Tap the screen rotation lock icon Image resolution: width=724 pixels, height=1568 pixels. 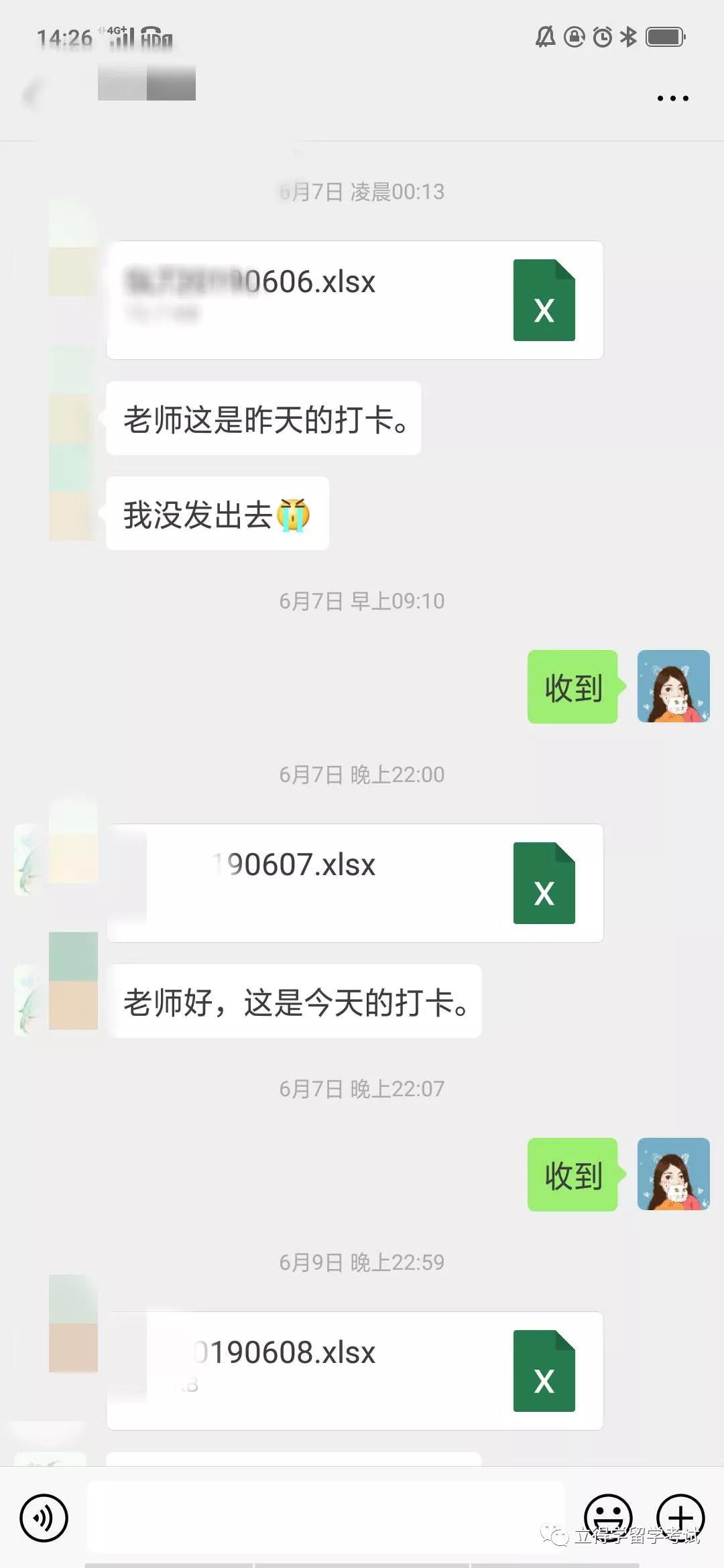point(572,38)
